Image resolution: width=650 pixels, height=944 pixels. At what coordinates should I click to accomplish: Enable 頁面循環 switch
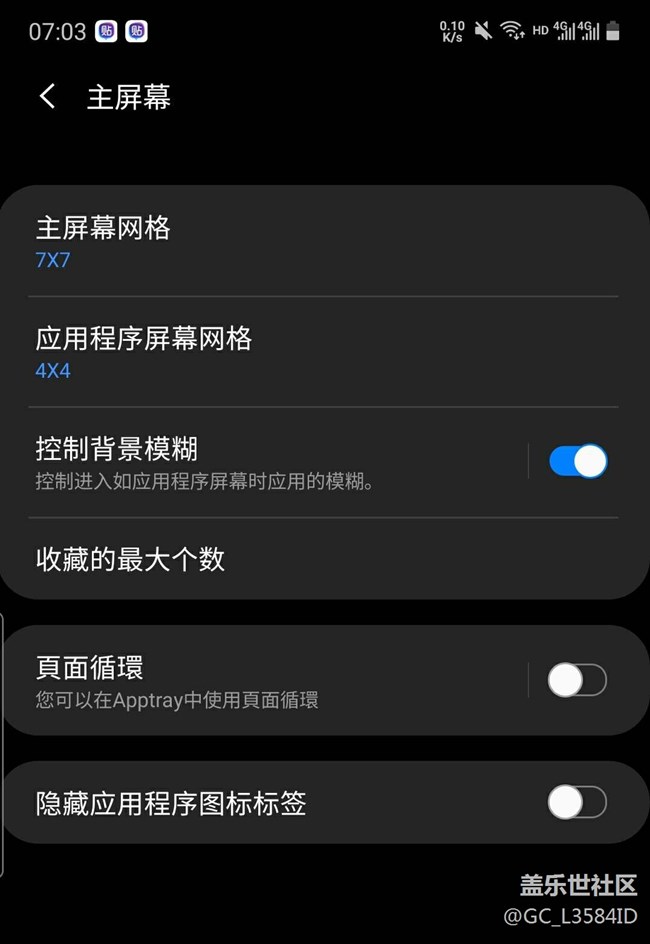[x=577, y=680]
